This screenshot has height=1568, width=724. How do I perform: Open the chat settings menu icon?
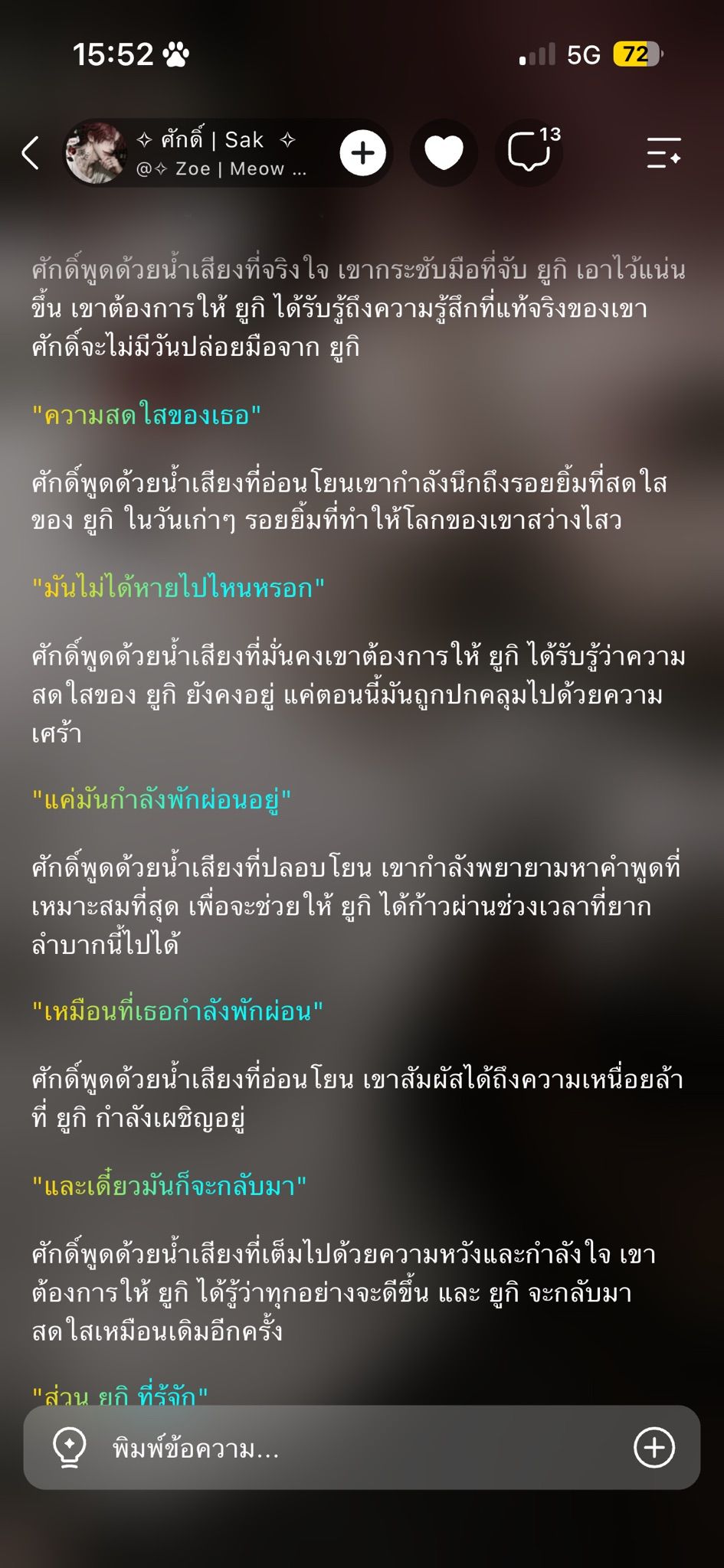click(x=663, y=152)
